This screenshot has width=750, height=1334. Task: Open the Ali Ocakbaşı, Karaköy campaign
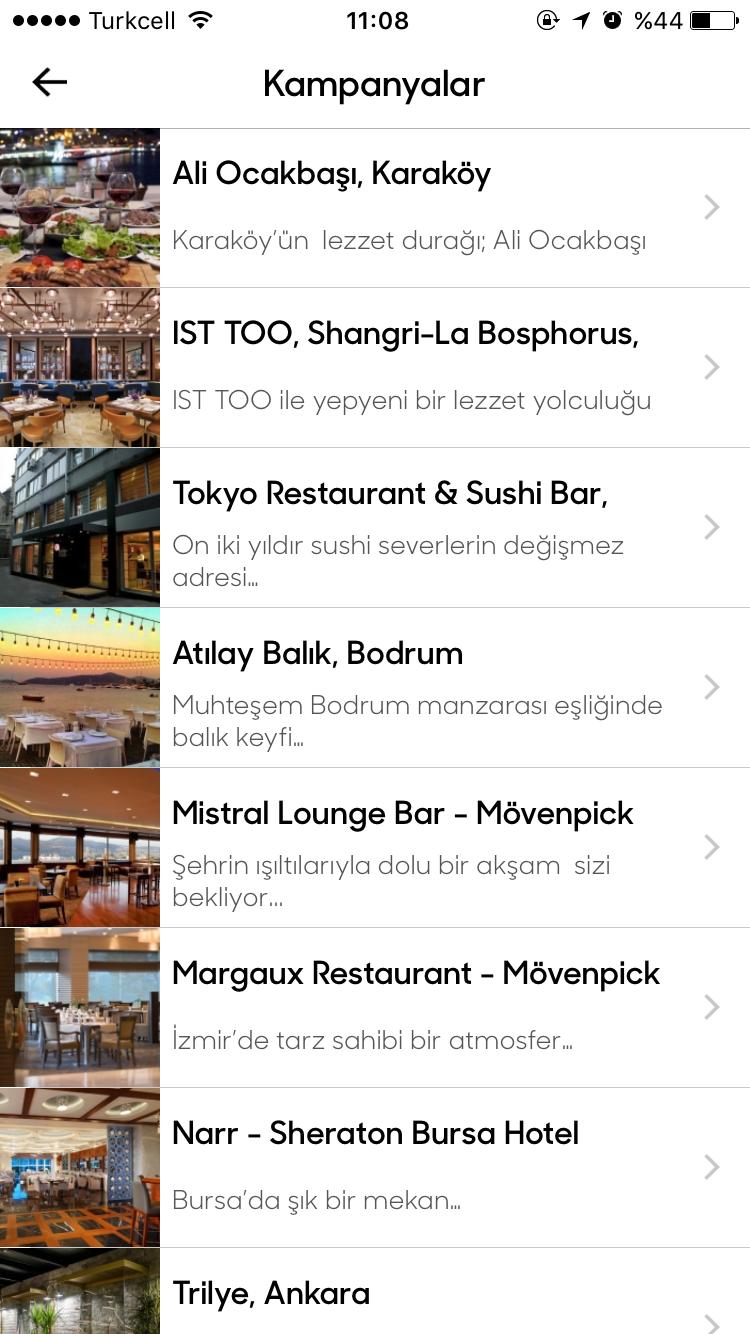400,208
